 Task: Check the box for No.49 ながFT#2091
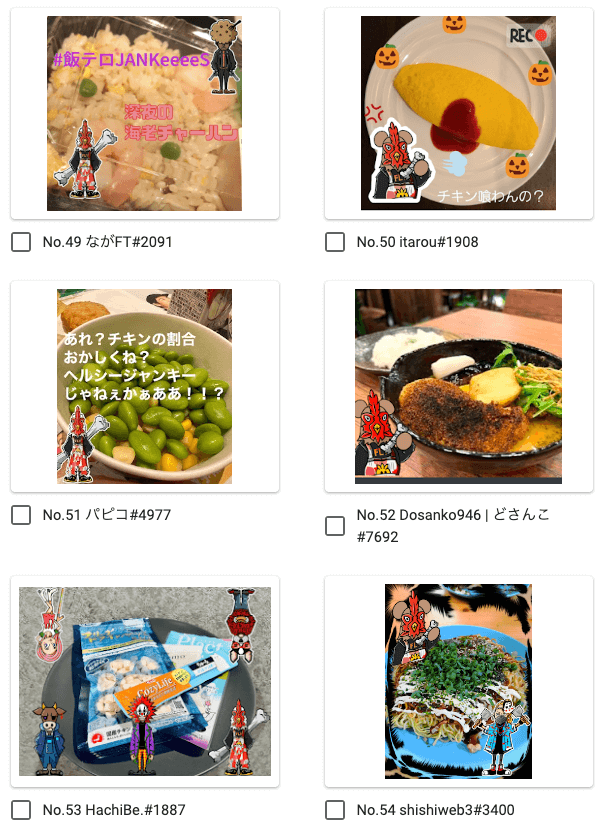tap(21, 242)
